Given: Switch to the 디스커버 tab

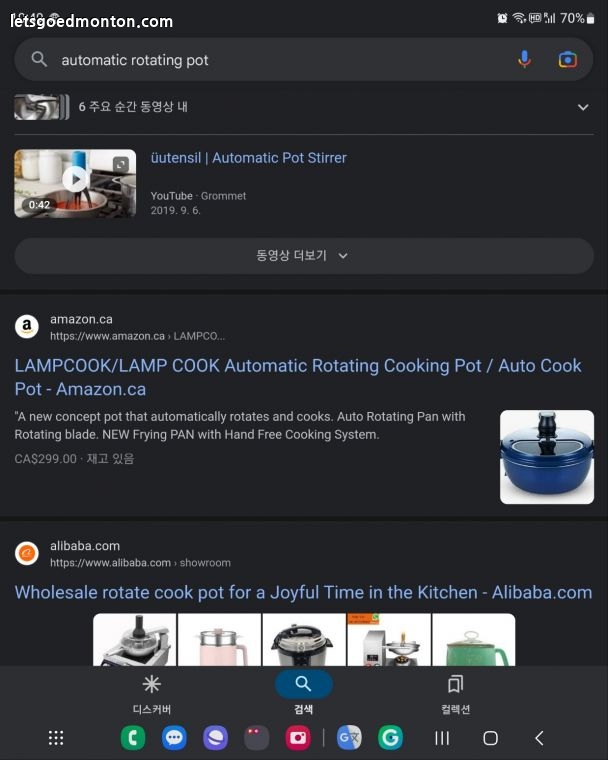Looking at the screenshot, I should pyautogui.click(x=151, y=694).
